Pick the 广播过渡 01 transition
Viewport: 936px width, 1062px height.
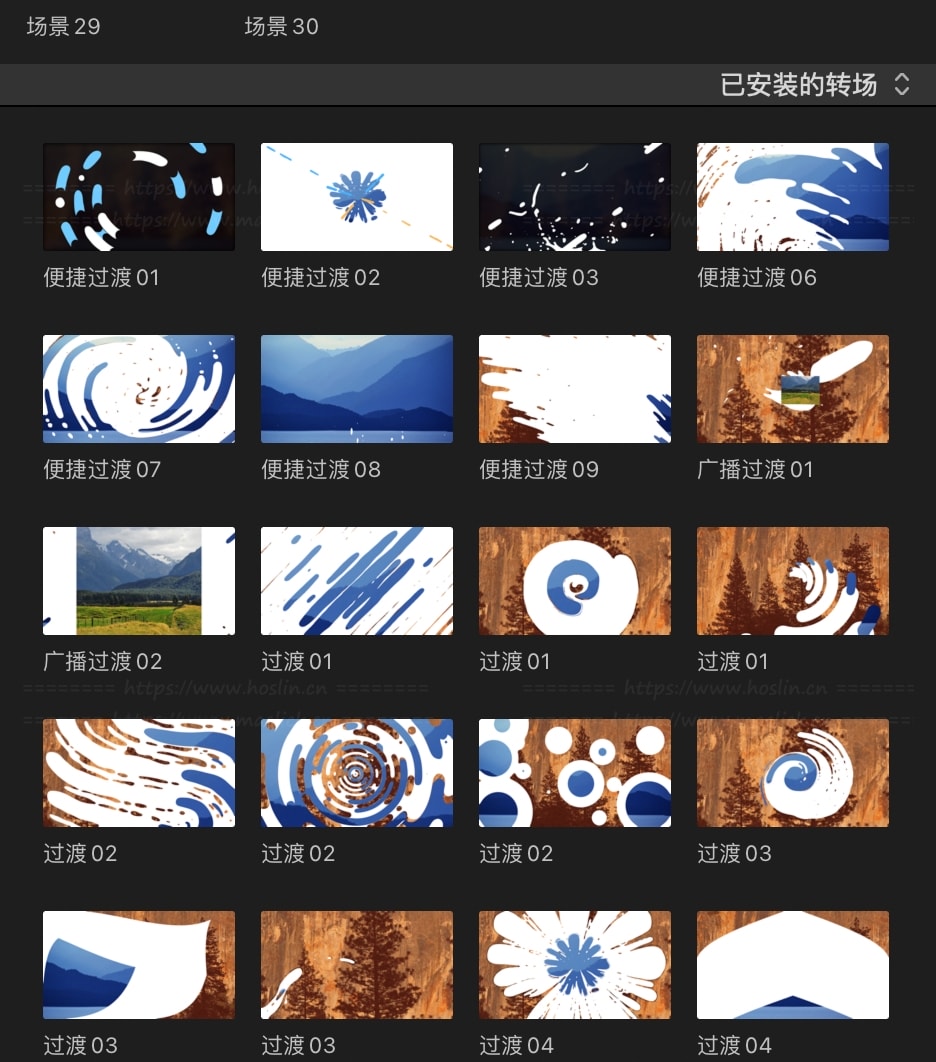click(x=793, y=389)
